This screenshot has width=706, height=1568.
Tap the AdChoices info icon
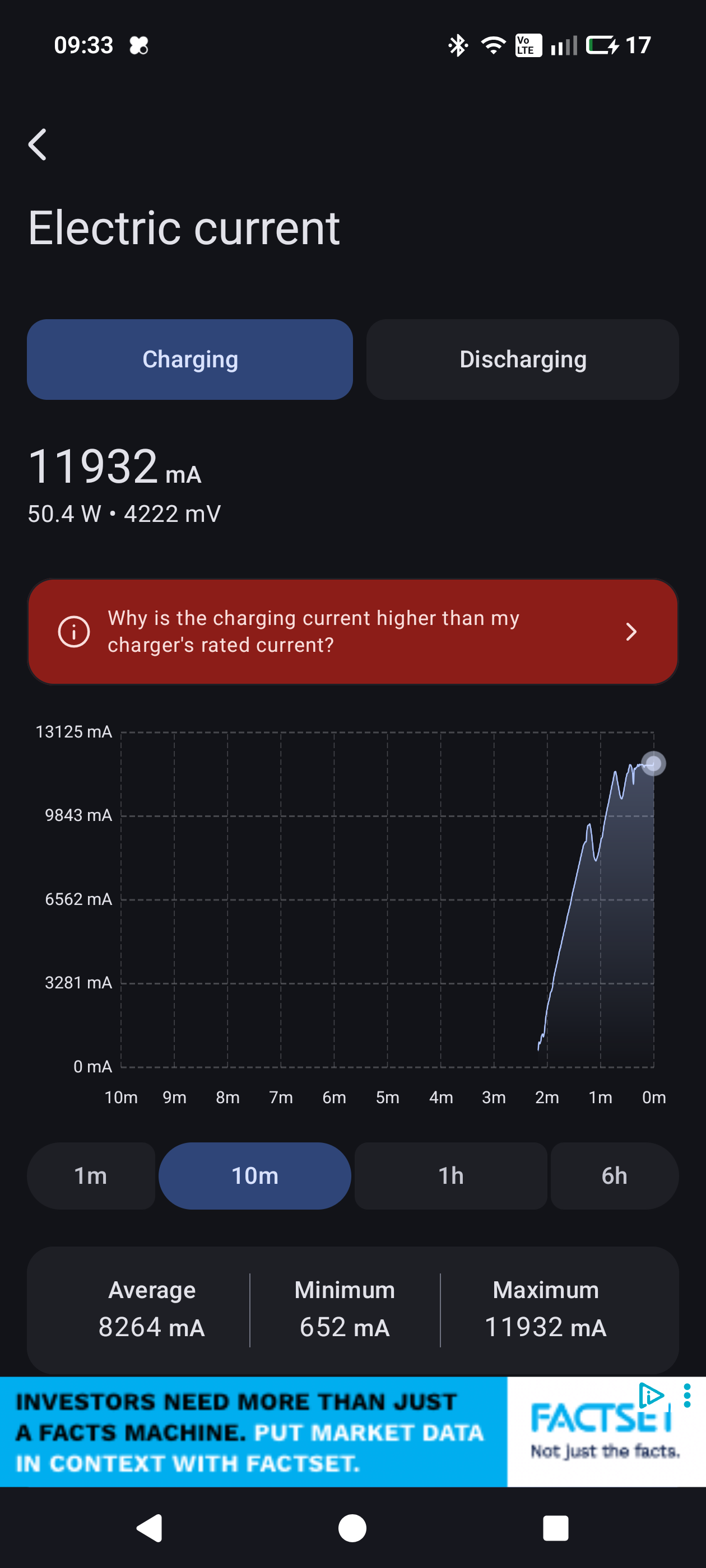click(651, 1394)
